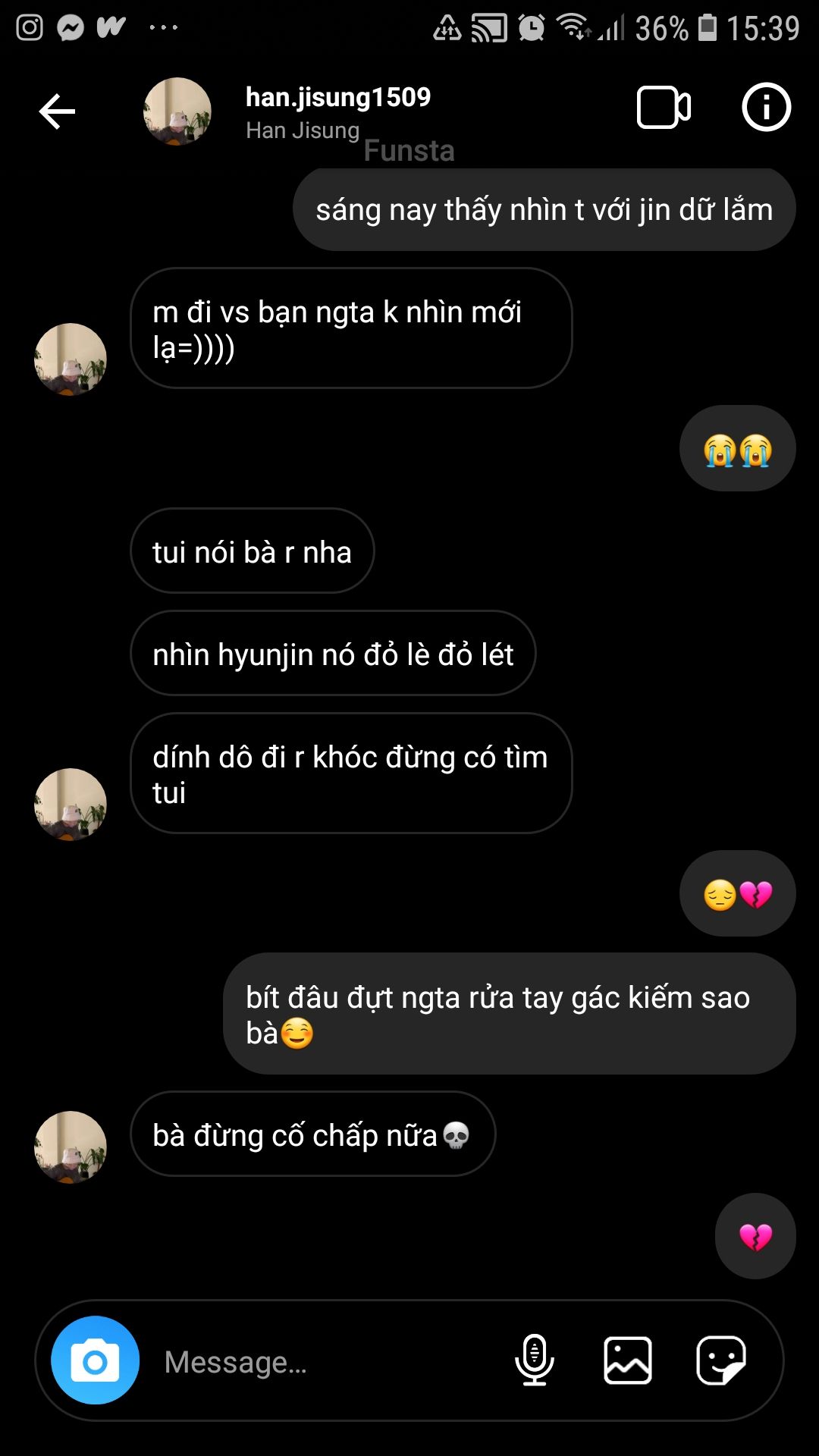Viewport: 819px width, 1456px height.
Task: Open the camera to send a photo
Action: click(x=95, y=1360)
